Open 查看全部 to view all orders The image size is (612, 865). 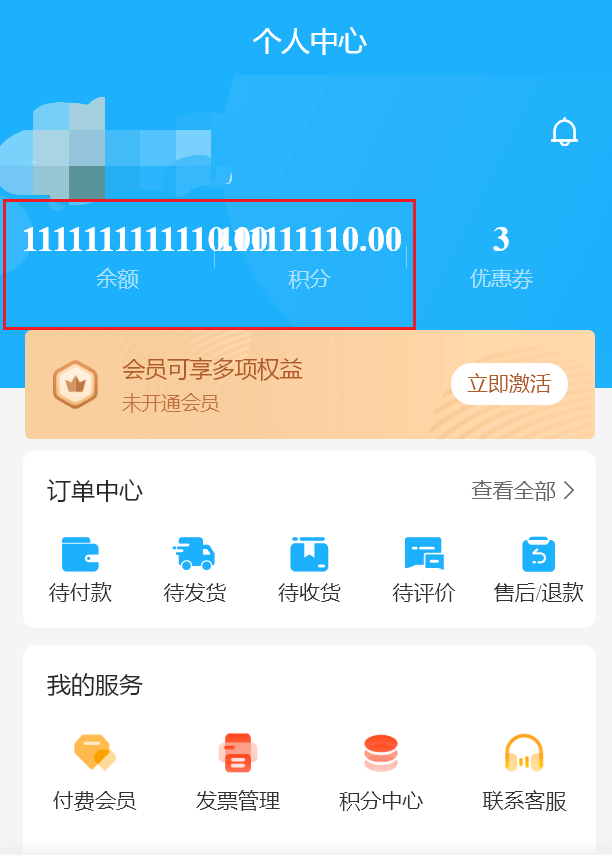coord(523,490)
